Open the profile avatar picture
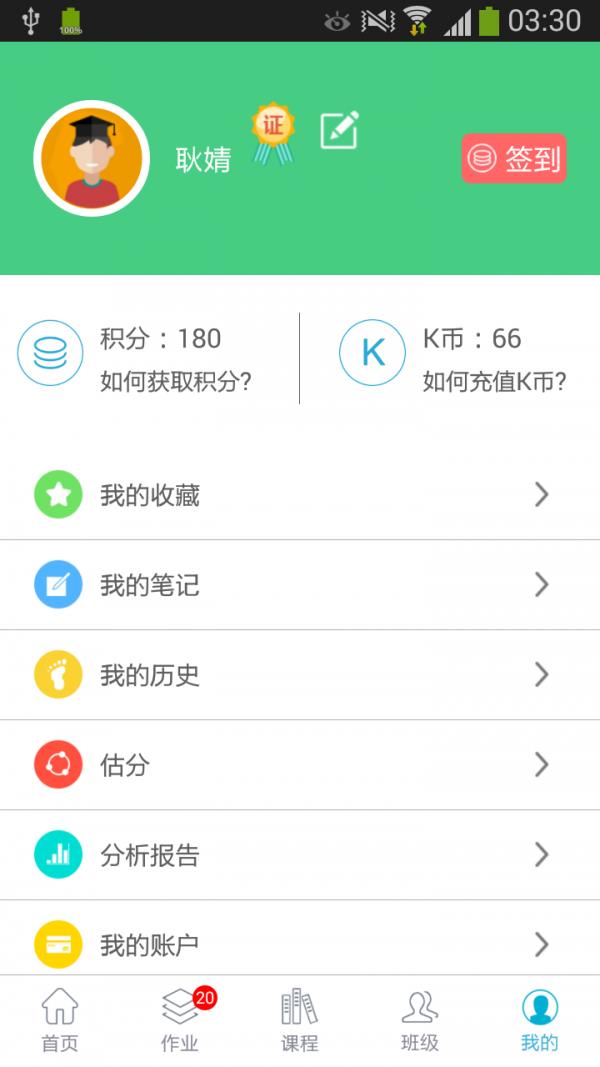Viewport: 600px width, 1067px height. coord(92,158)
